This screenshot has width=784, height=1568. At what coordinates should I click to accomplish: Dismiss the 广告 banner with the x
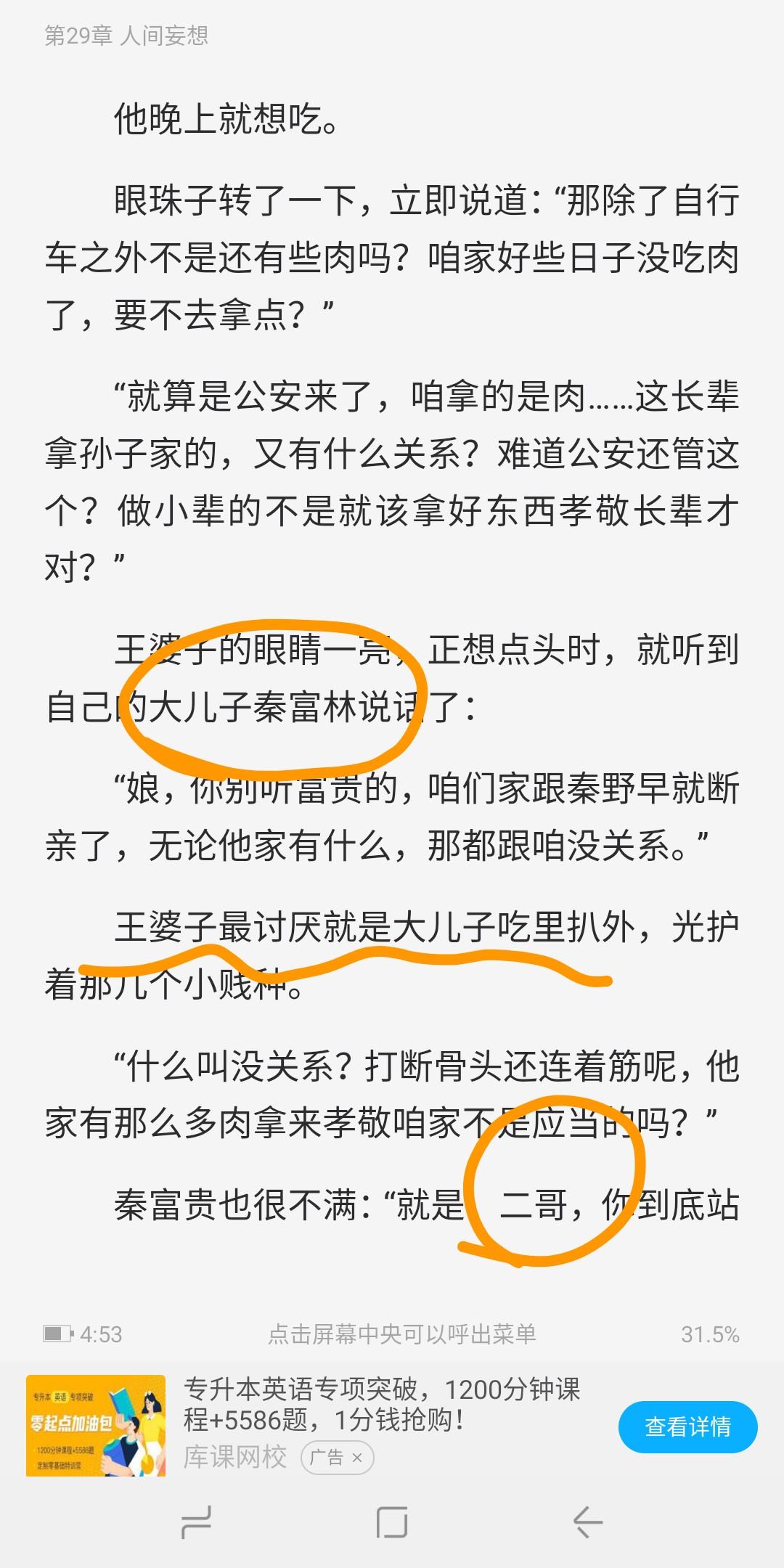coord(356,1457)
